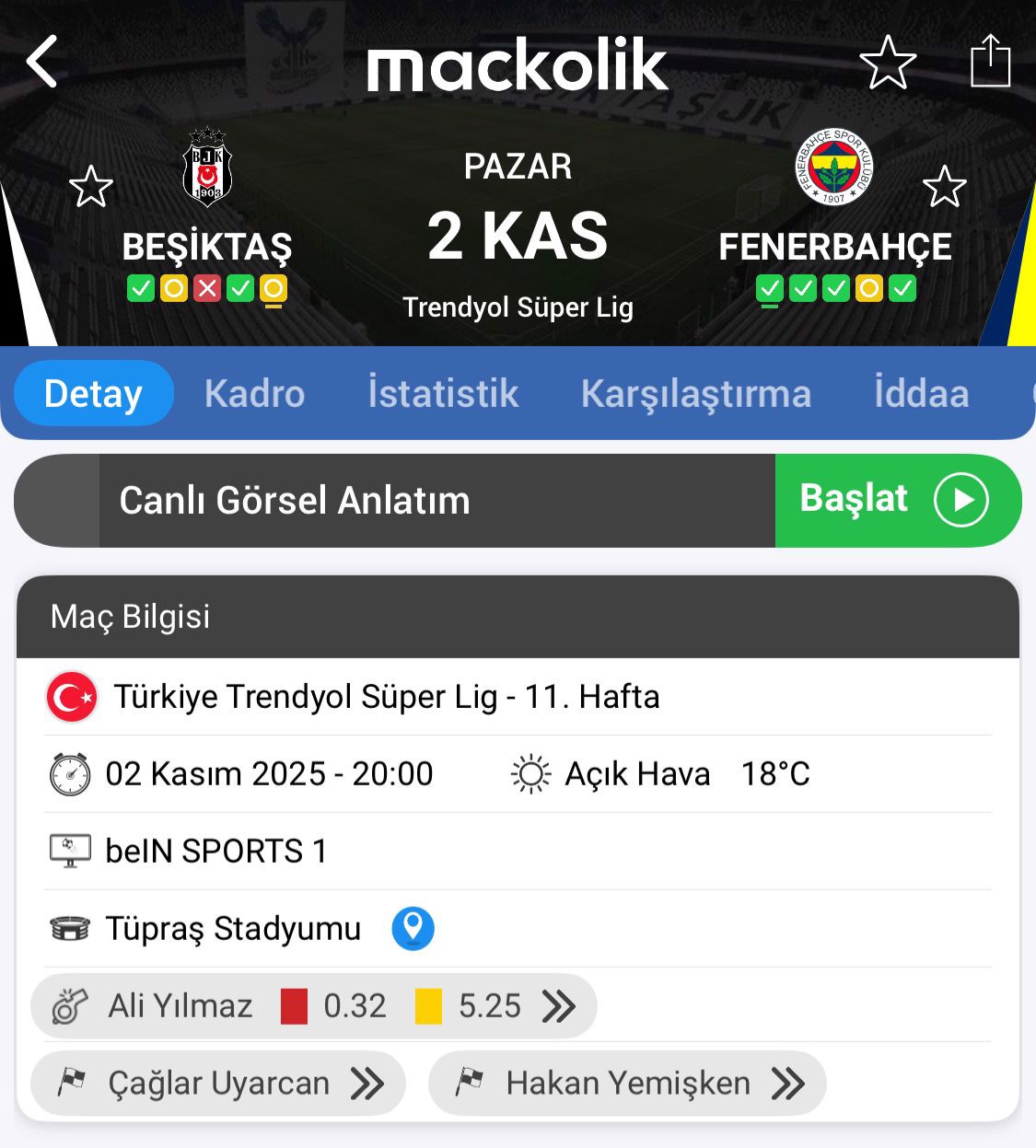
Task: Select the Detay tab
Action: (93, 394)
